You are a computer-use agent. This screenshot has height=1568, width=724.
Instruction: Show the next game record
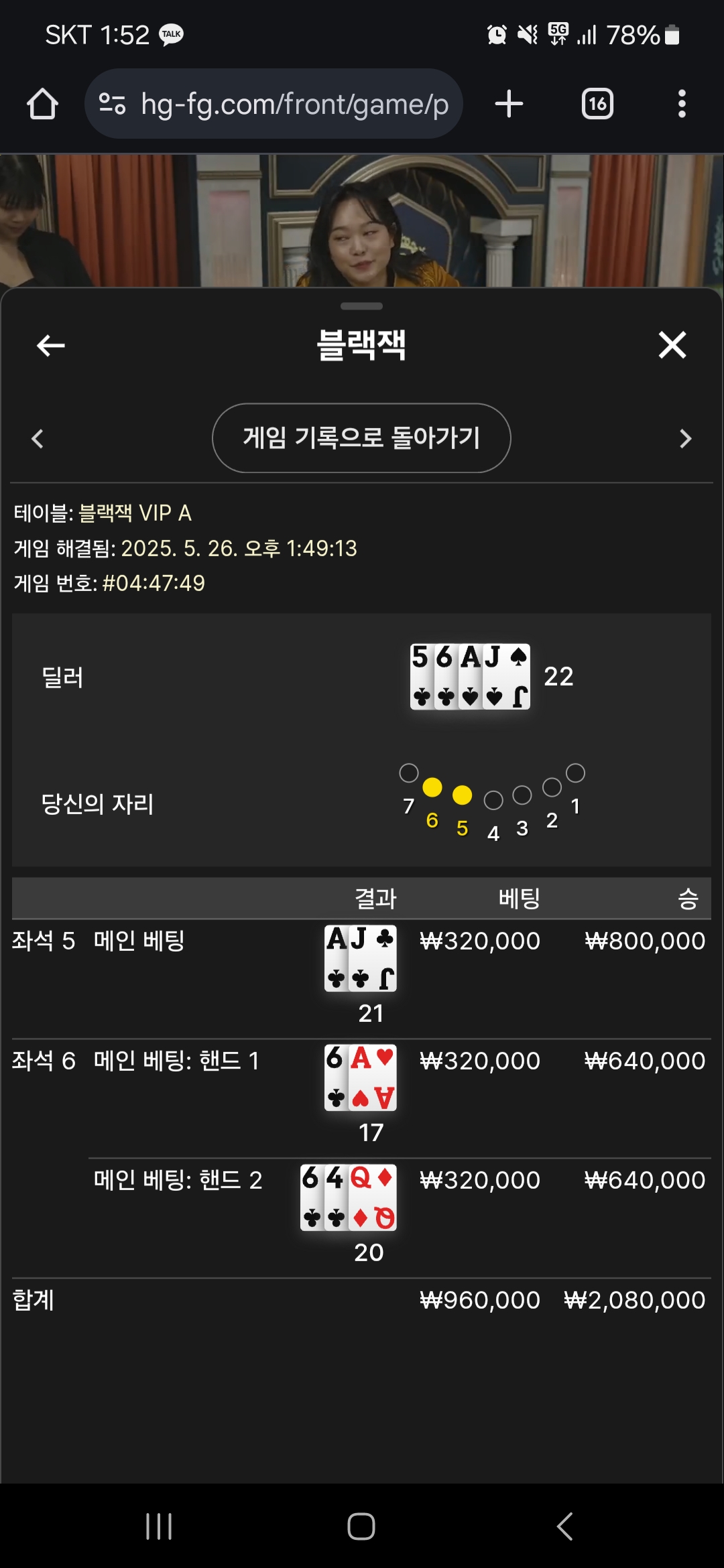[685, 439]
